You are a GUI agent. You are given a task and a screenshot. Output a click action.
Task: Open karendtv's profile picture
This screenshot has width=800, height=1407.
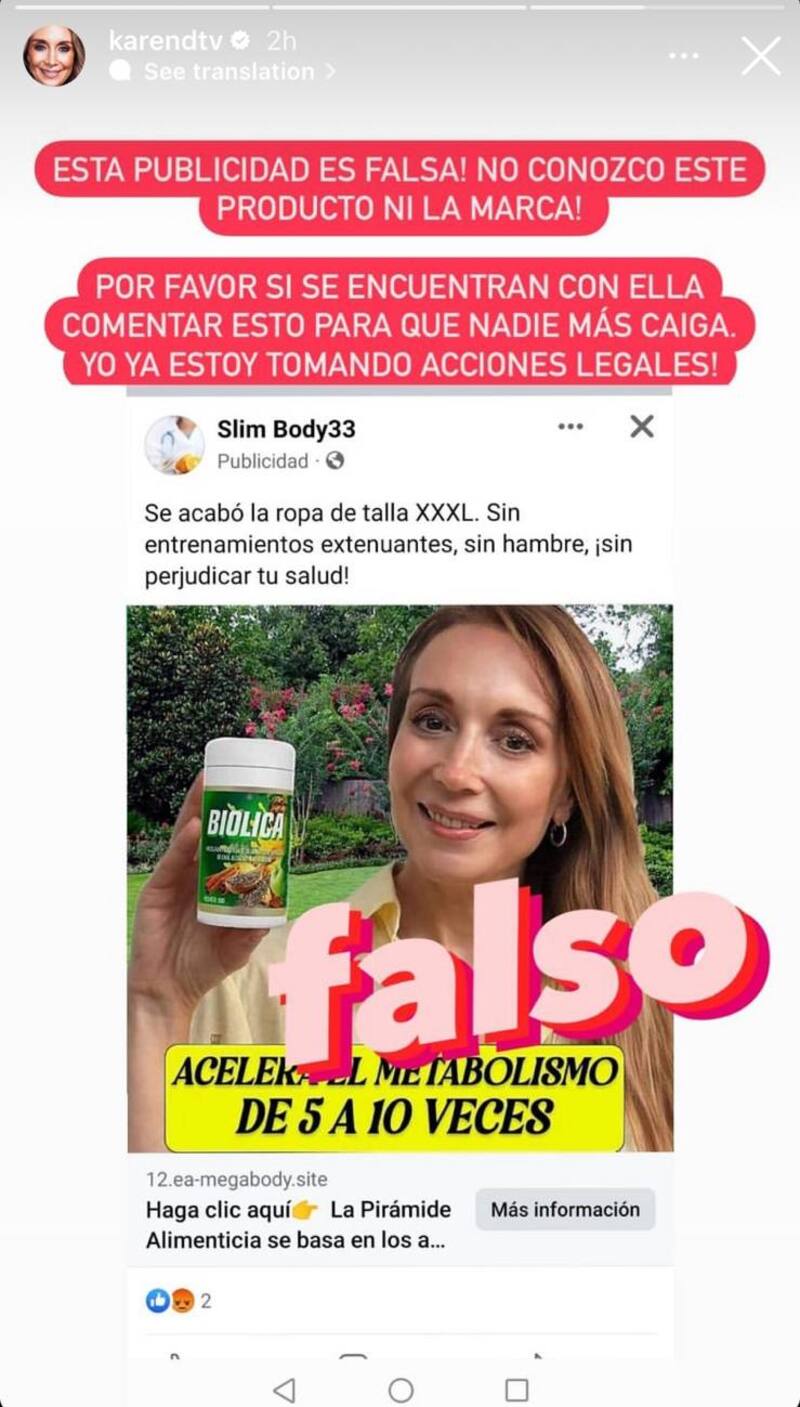pyautogui.click(x=54, y=56)
